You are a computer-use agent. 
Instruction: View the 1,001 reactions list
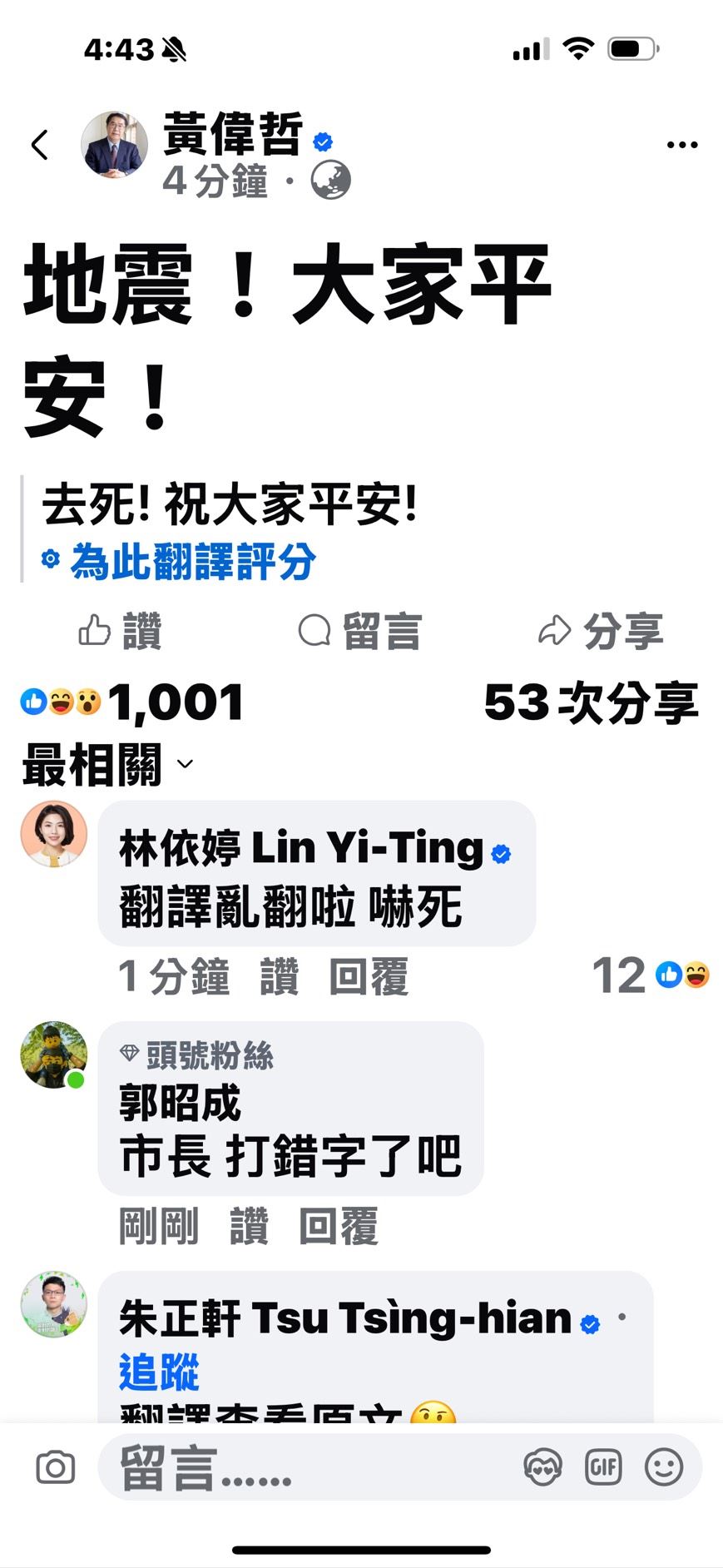coord(132,702)
